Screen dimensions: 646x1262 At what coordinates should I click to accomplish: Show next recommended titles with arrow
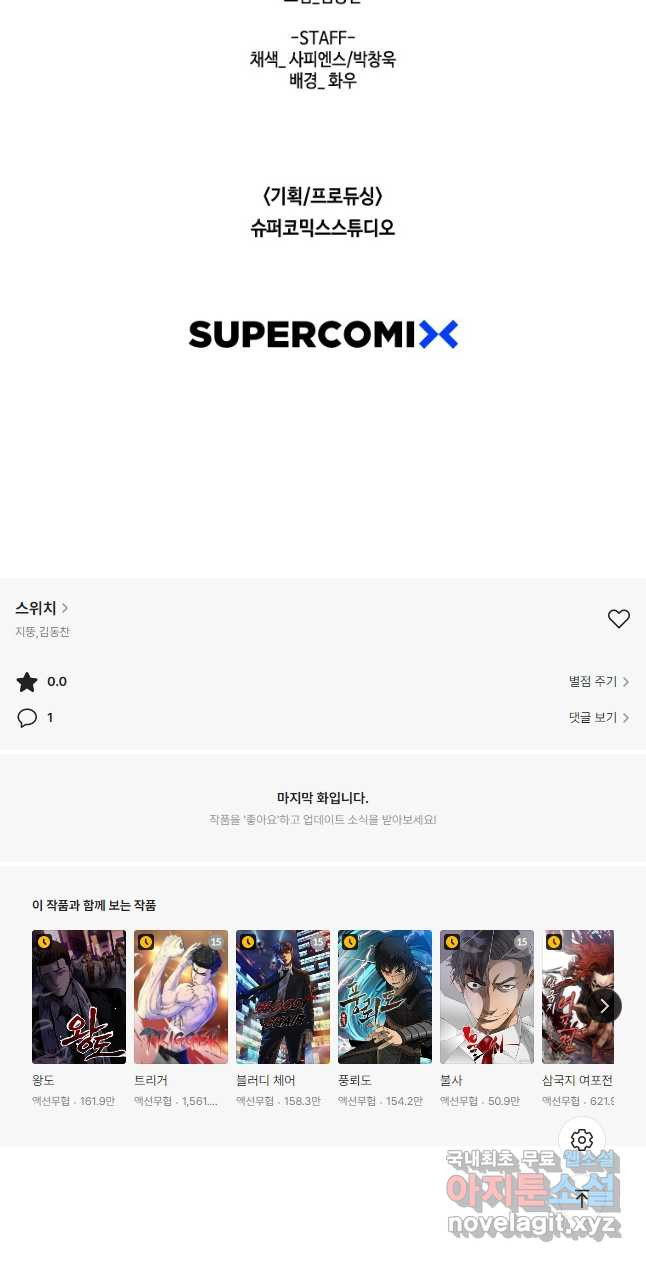pos(604,1006)
